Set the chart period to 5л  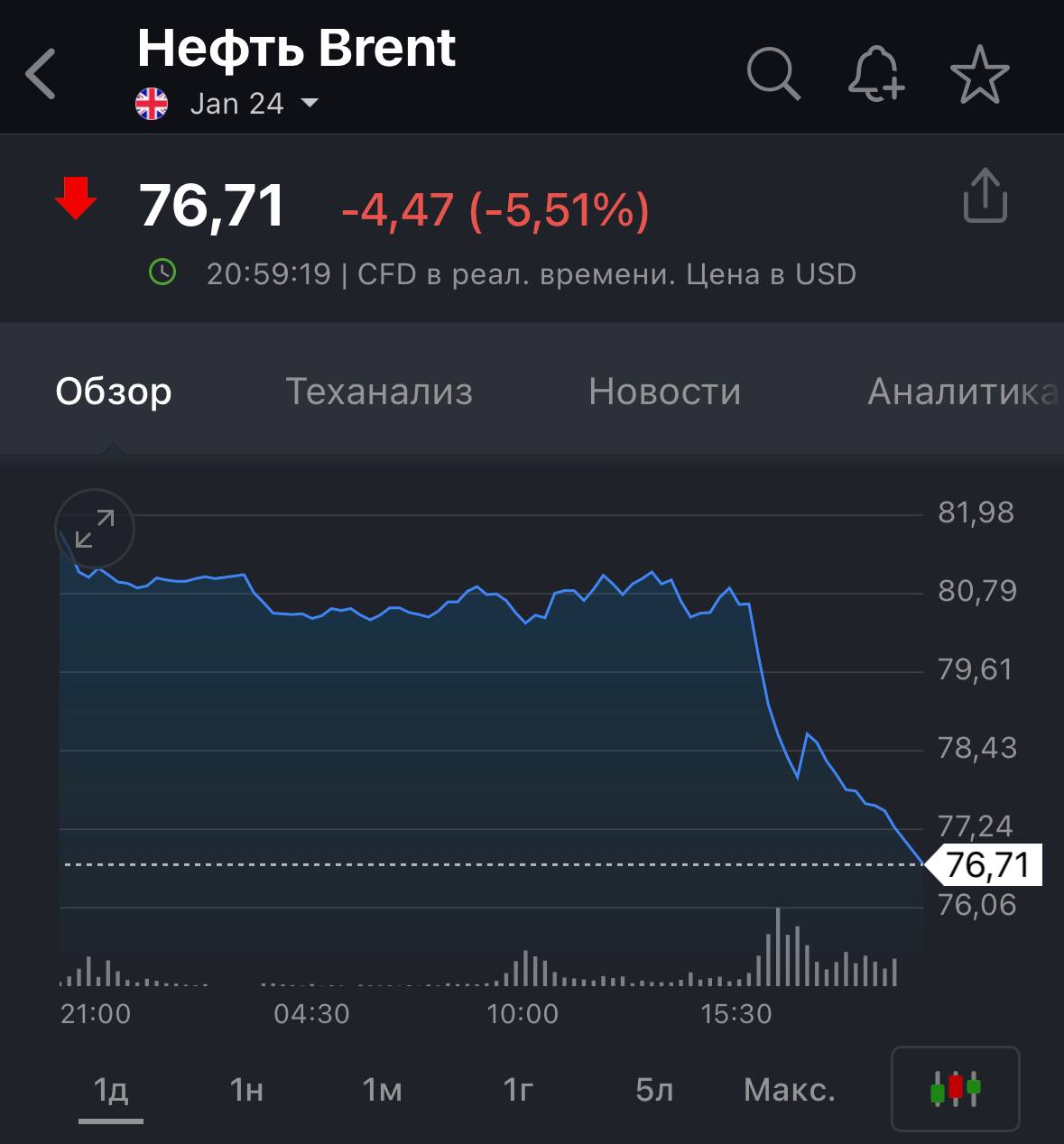[654, 1090]
